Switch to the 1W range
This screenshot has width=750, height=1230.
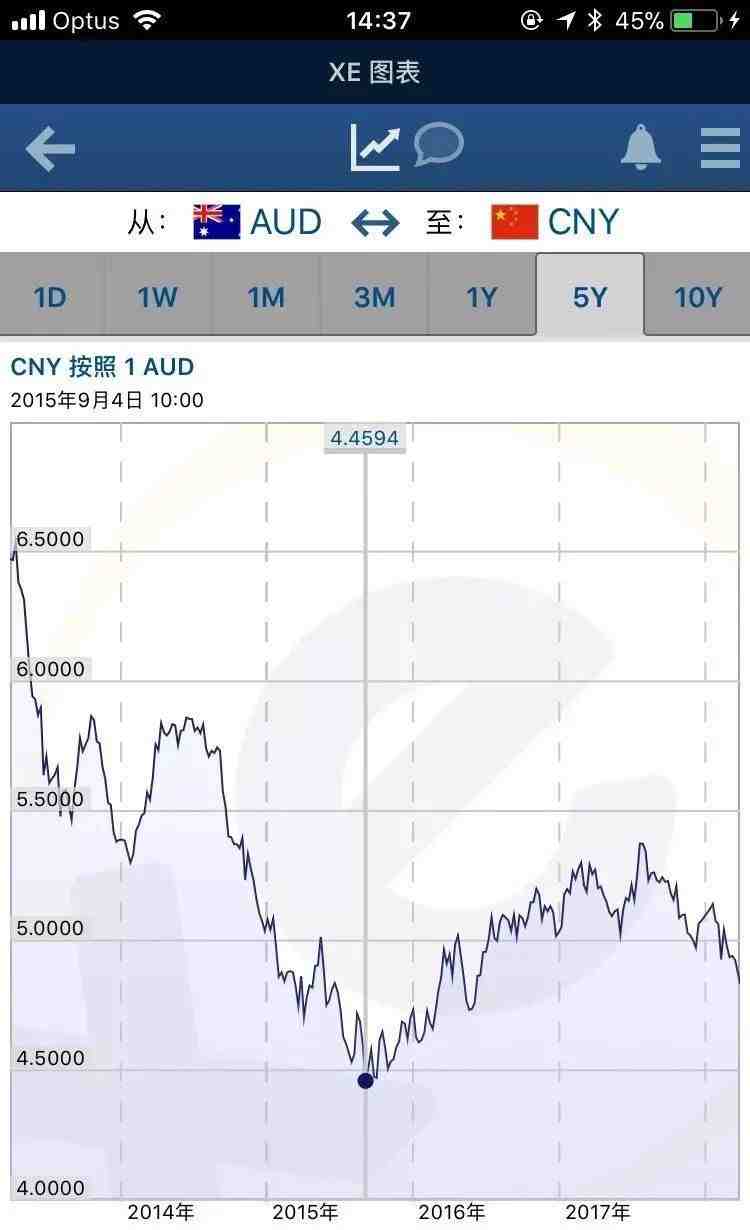[x=158, y=295]
